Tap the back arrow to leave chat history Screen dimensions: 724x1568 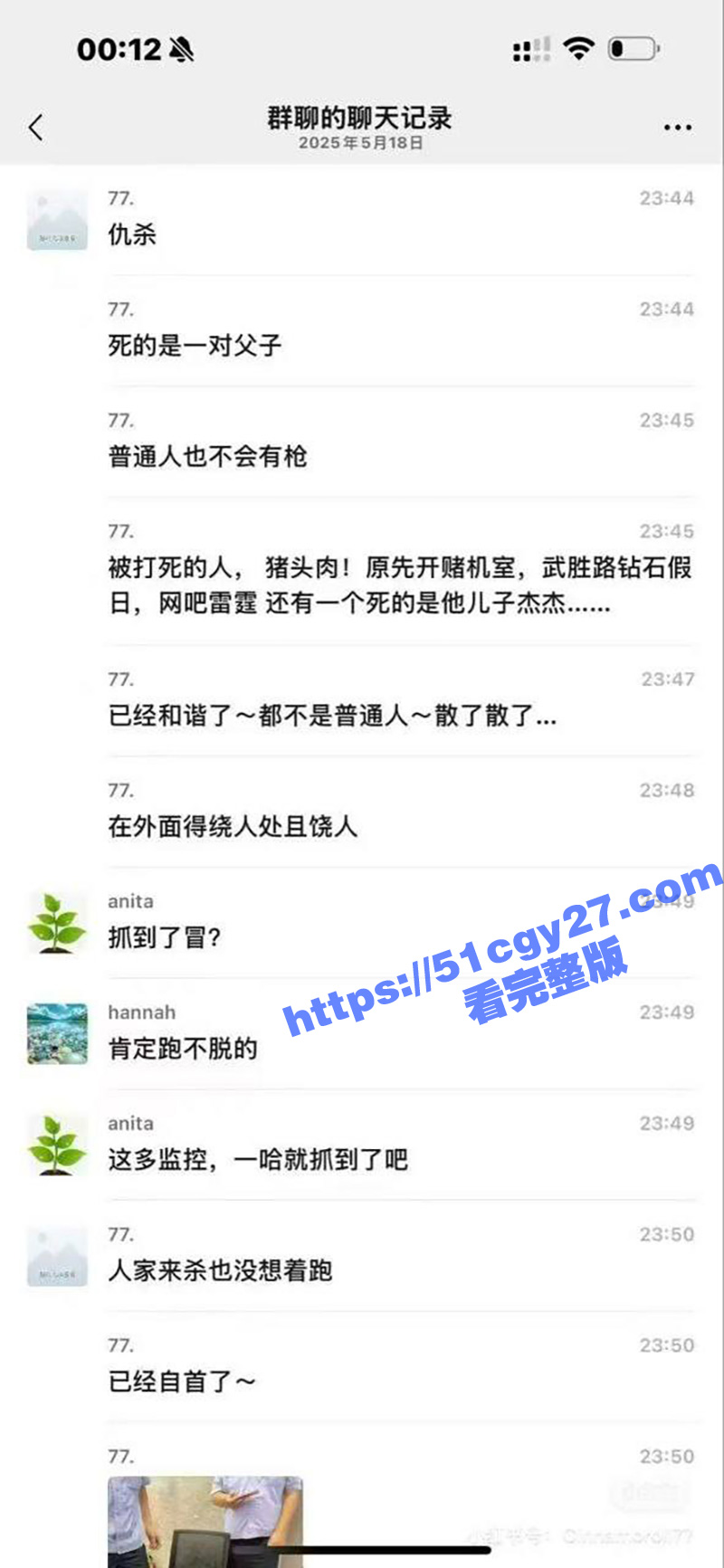tap(36, 127)
